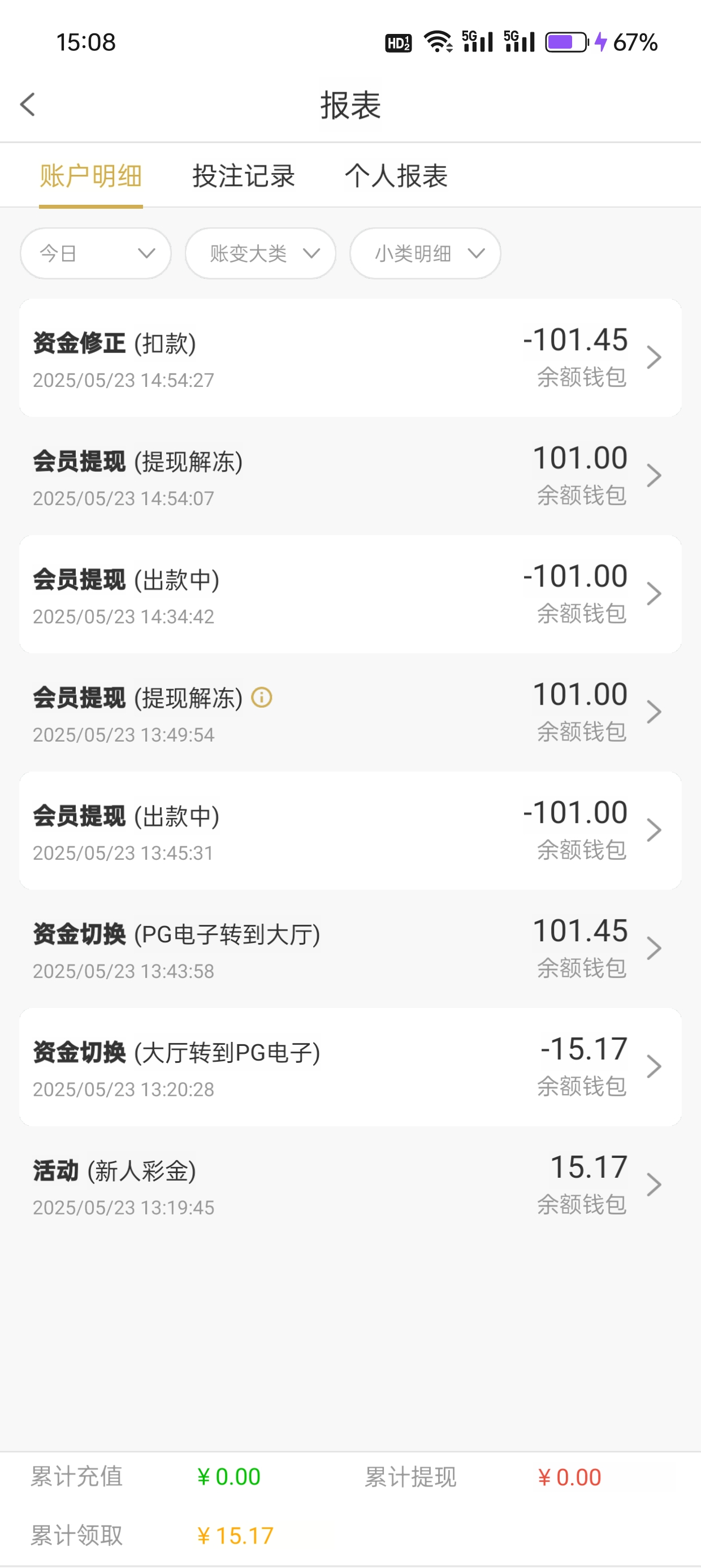The width and height of the screenshot is (701, 1568).
Task: Tap the 累计充值 amount ¥0.00
Action: point(229,1475)
